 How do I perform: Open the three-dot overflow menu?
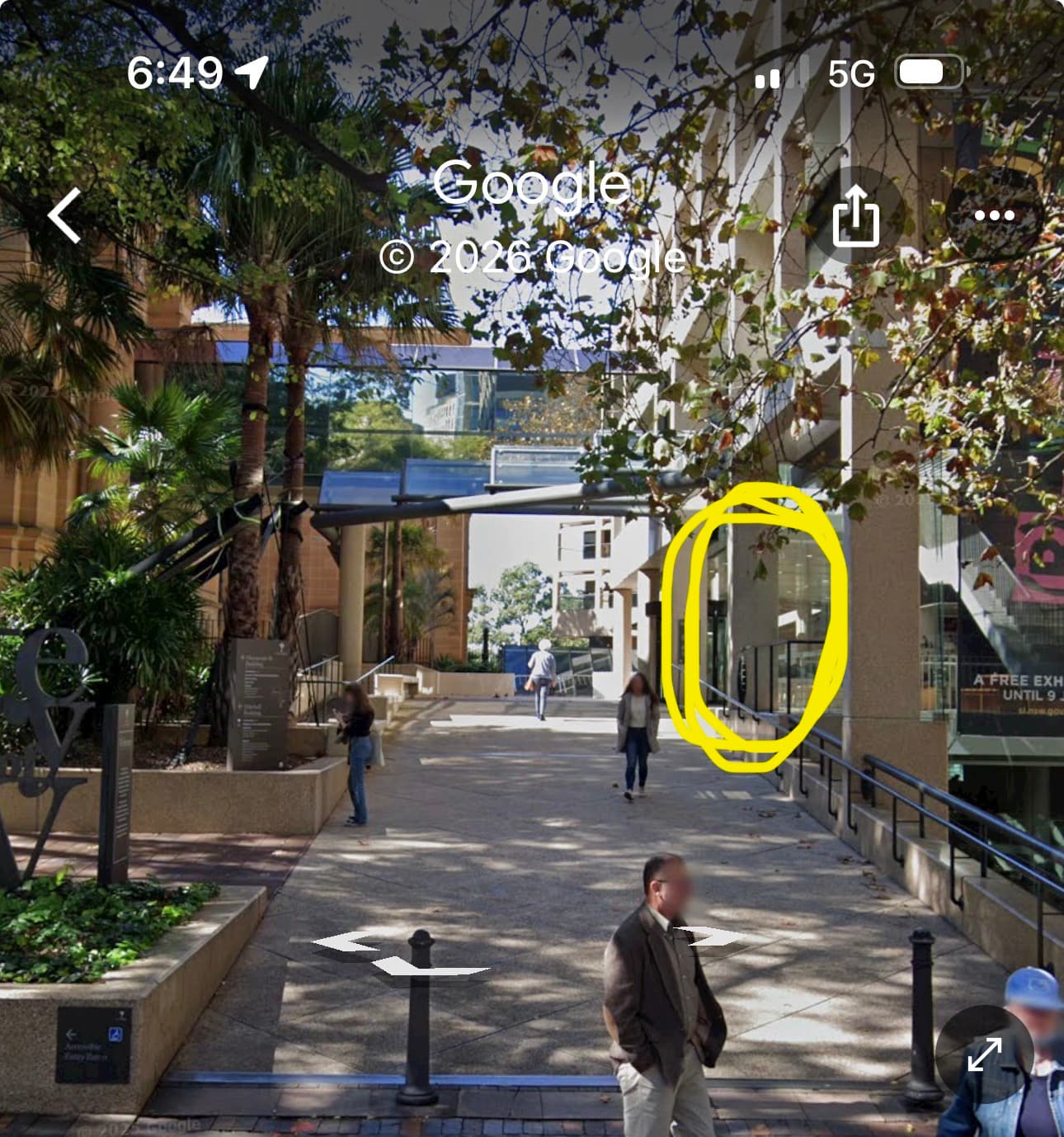[x=993, y=216]
